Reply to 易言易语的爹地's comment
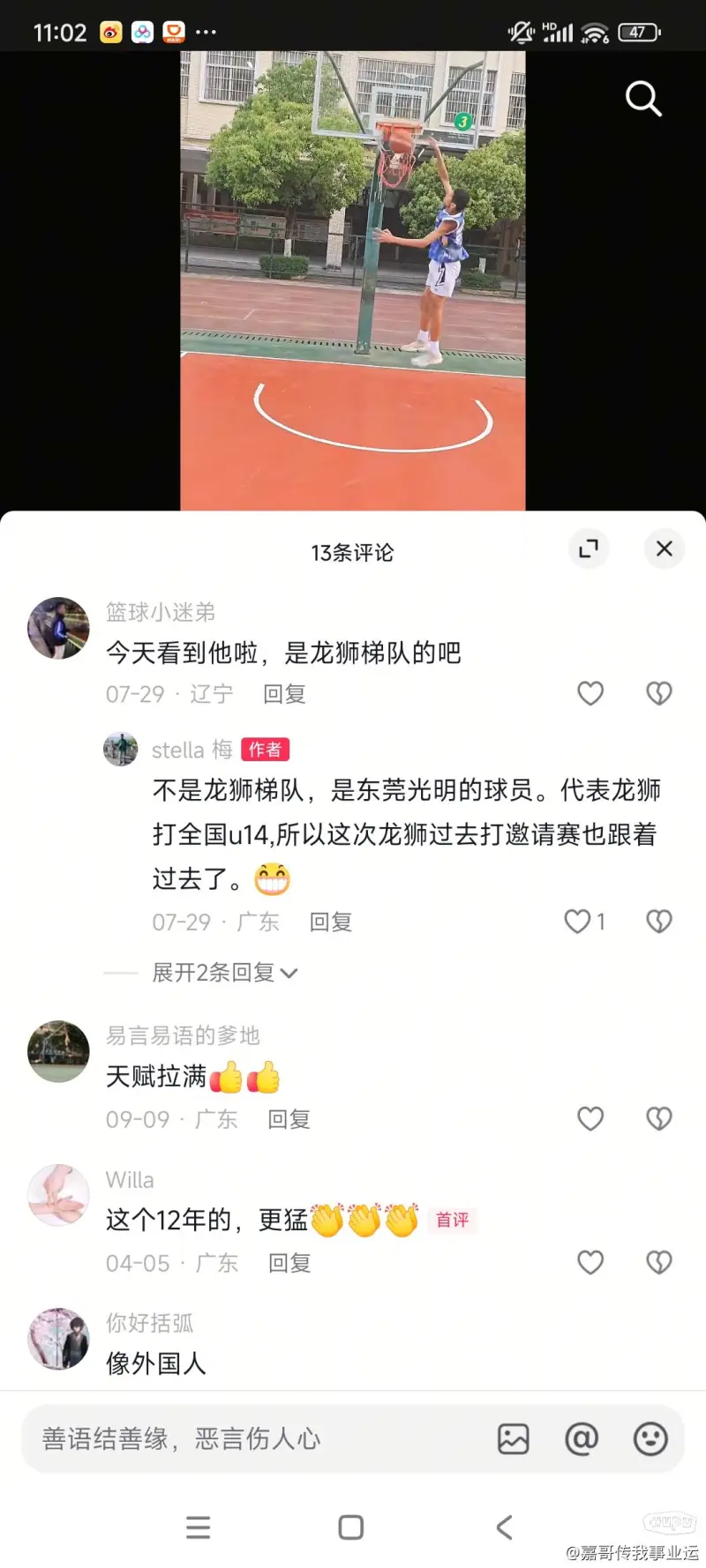 pos(289,1119)
